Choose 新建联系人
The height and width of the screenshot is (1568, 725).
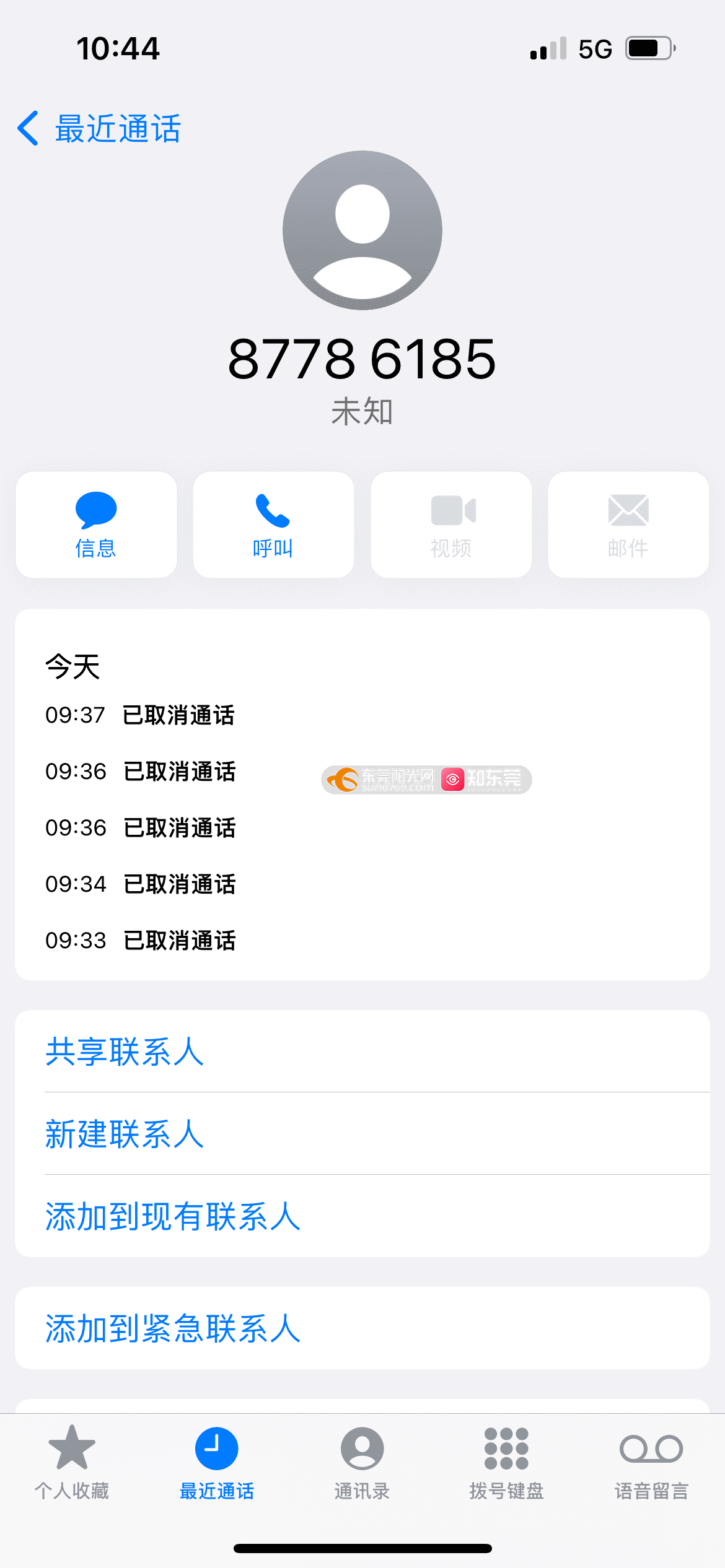[x=362, y=1134]
